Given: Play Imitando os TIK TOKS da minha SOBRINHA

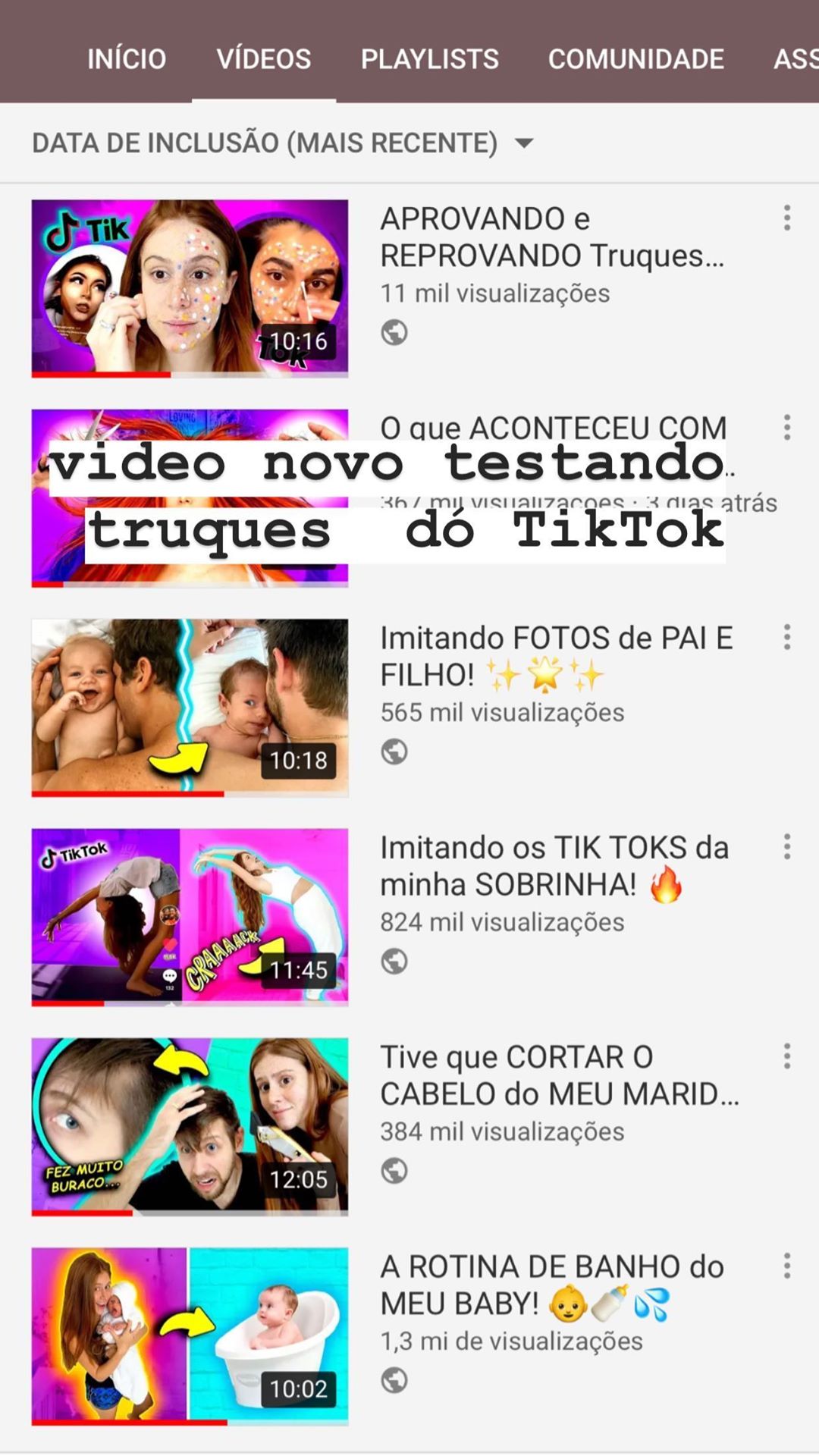Looking at the screenshot, I should (x=190, y=916).
